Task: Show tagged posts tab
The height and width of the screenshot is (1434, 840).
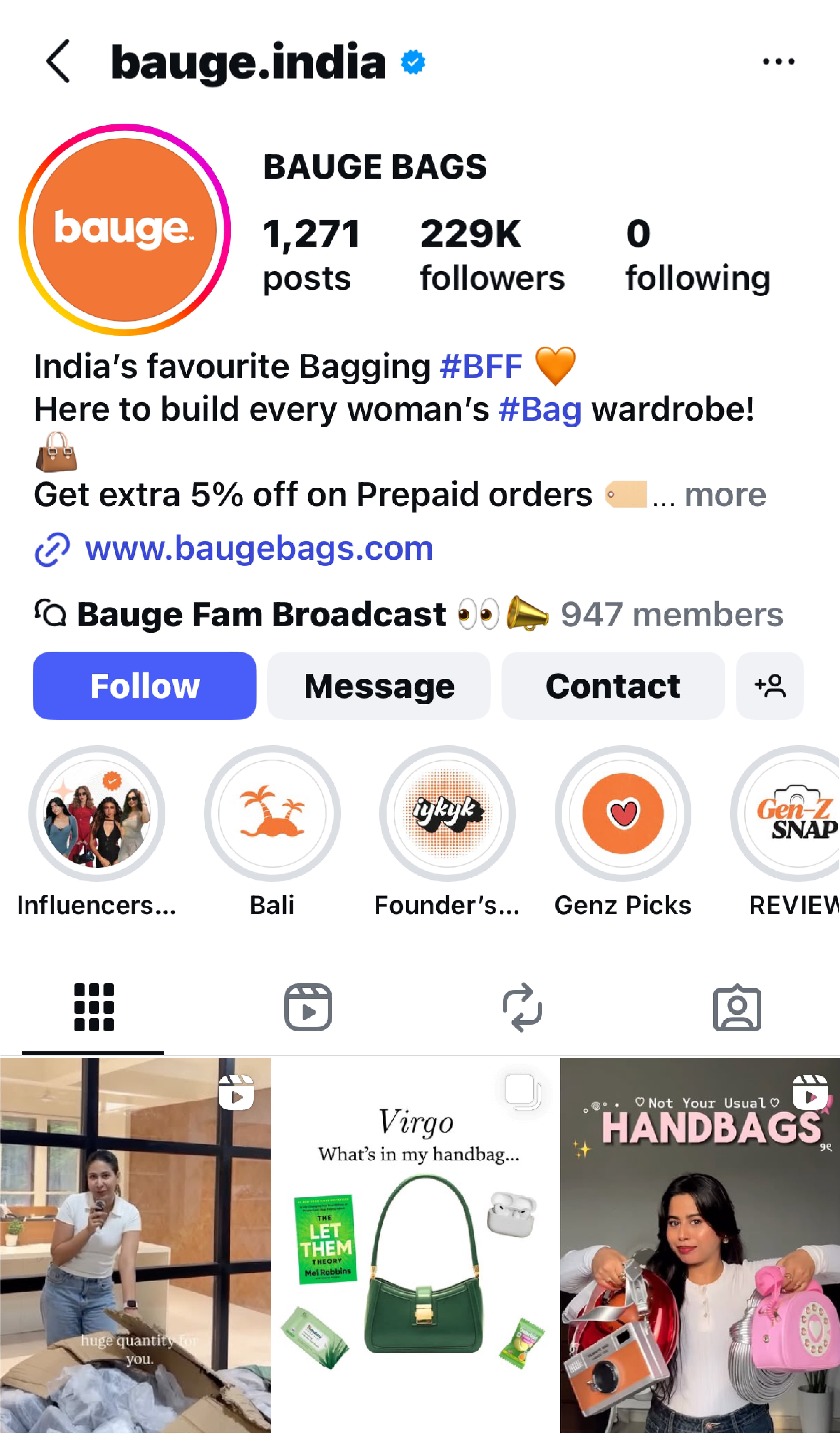Action: 737,1007
